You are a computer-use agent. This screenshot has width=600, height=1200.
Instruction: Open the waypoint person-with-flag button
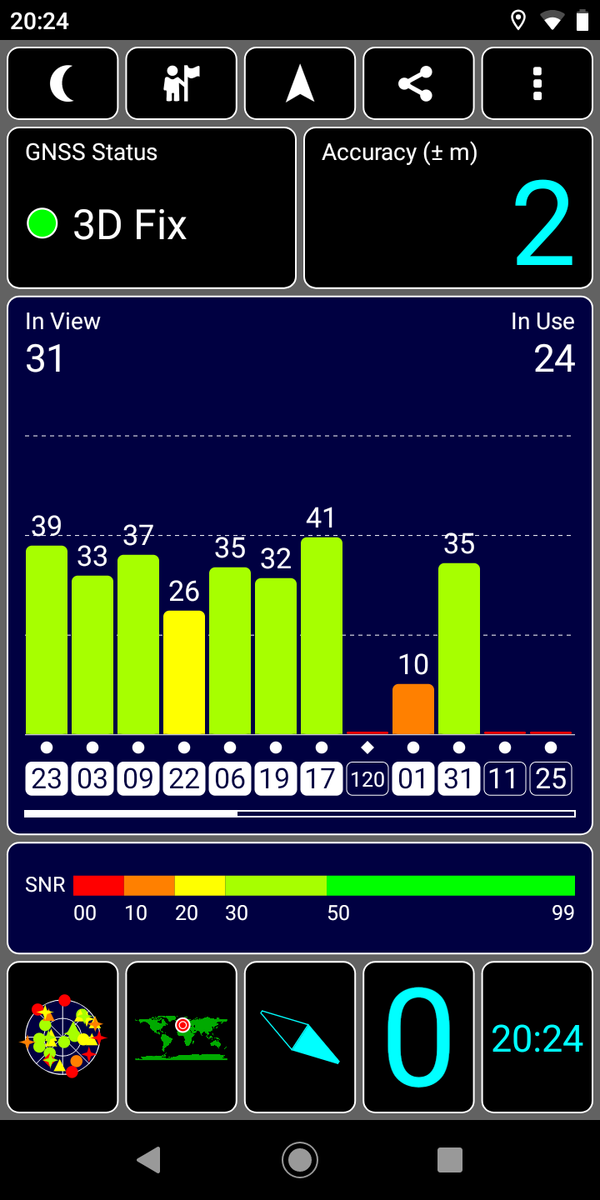coord(182,84)
